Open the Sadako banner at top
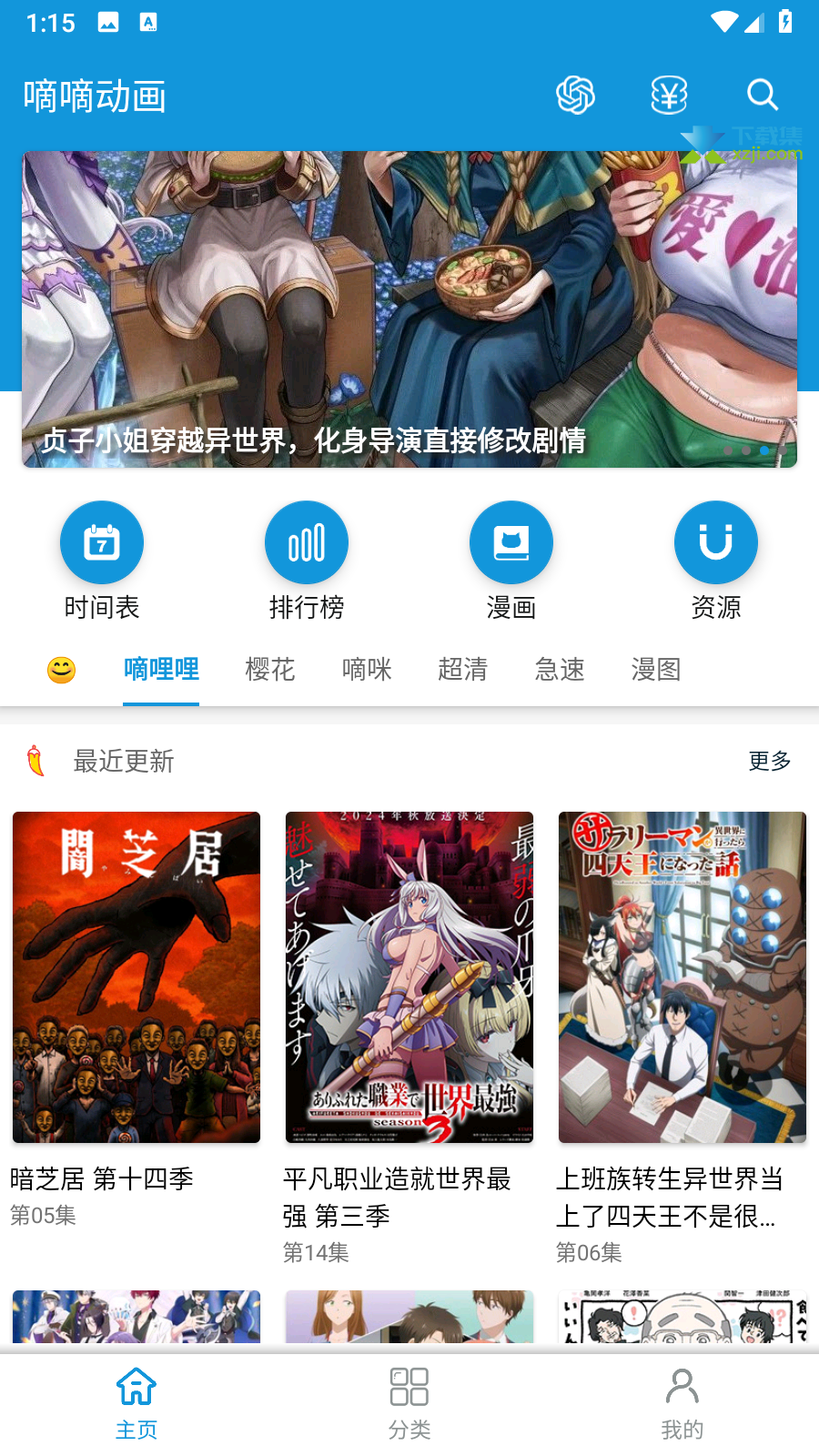Screen dimensions: 819x1456 tap(409, 309)
